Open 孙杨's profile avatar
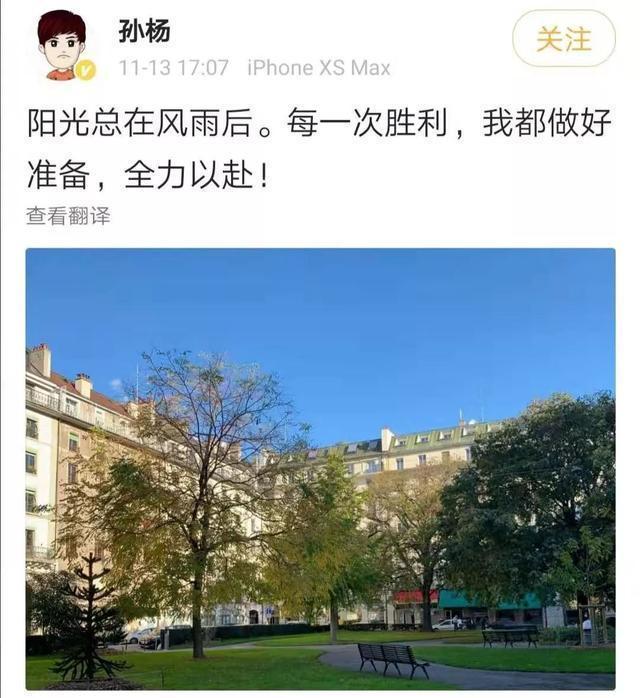 coord(62,44)
